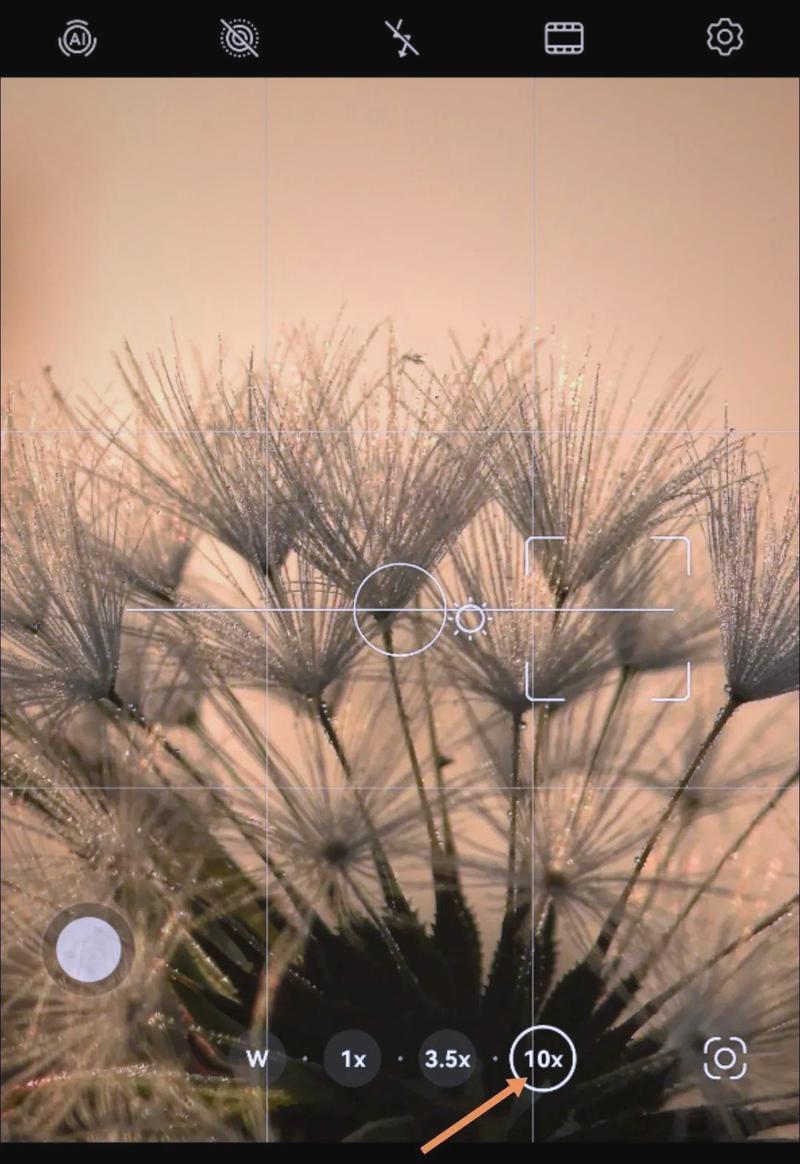Toggle the AI scene mode icon

[77, 38]
